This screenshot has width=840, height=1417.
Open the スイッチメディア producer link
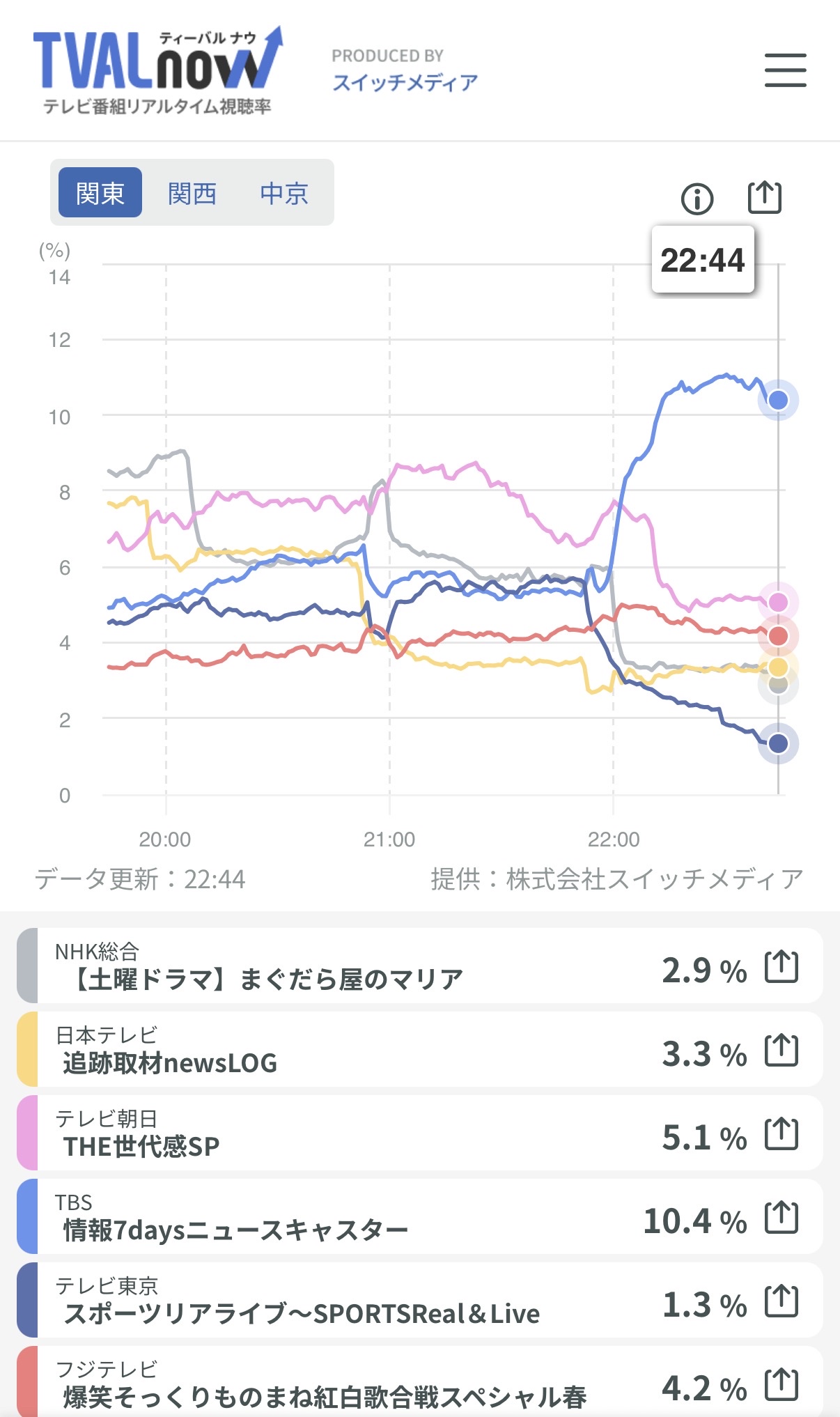click(405, 83)
